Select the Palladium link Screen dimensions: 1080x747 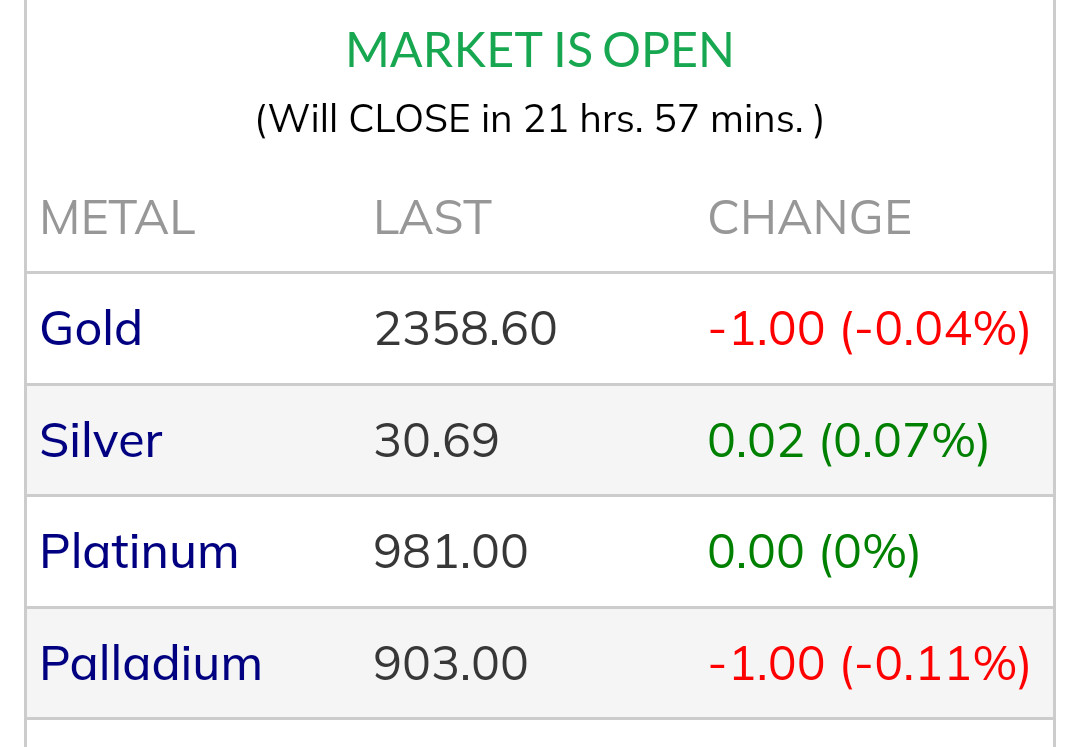click(x=151, y=664)
